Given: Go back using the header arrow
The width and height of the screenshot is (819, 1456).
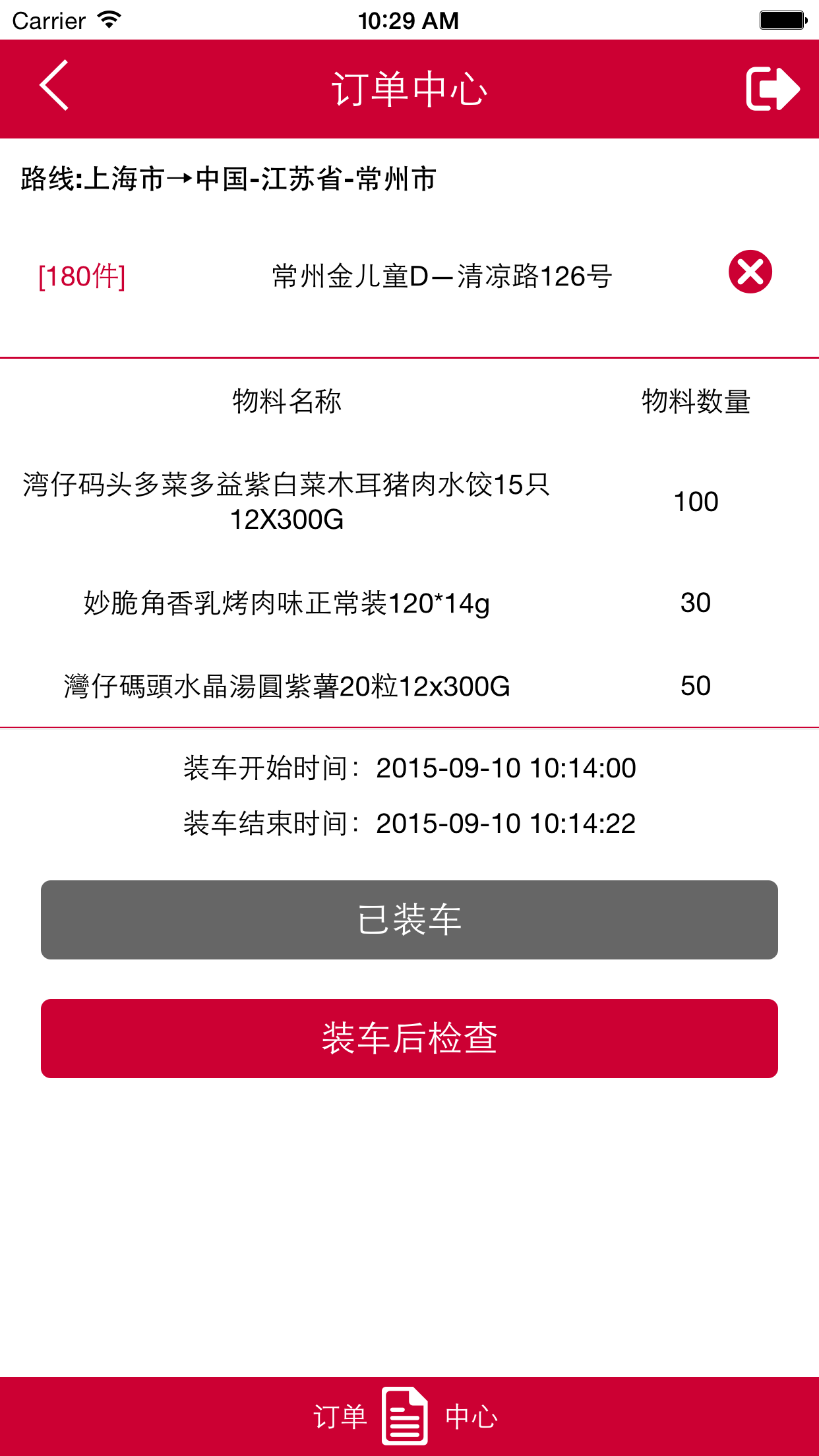Looking at the screenshot, I should pyautogui.click(x=54, y=86).
